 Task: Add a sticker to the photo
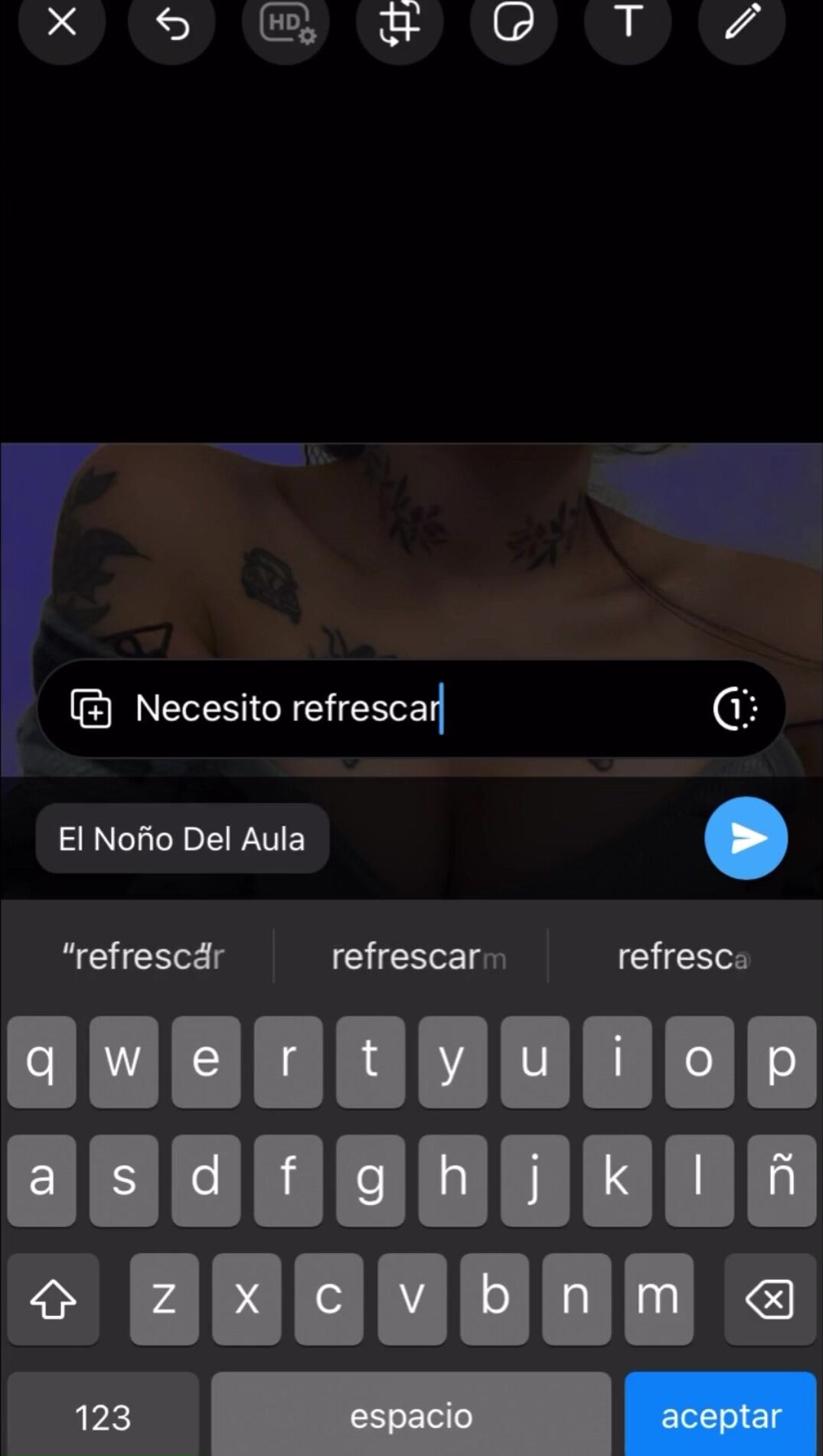pos(513,23)
